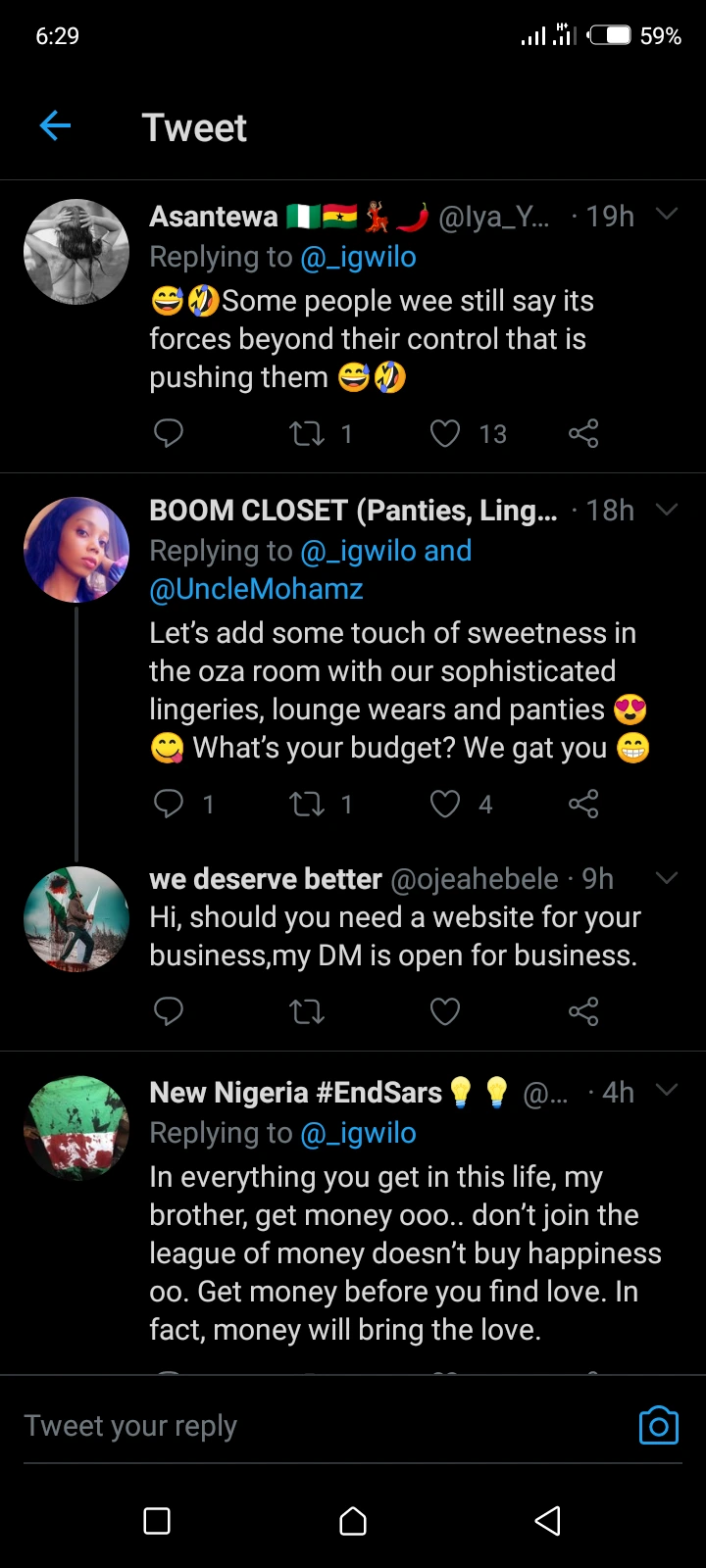
Task: Go to the system home screen
Action: 353,1521
